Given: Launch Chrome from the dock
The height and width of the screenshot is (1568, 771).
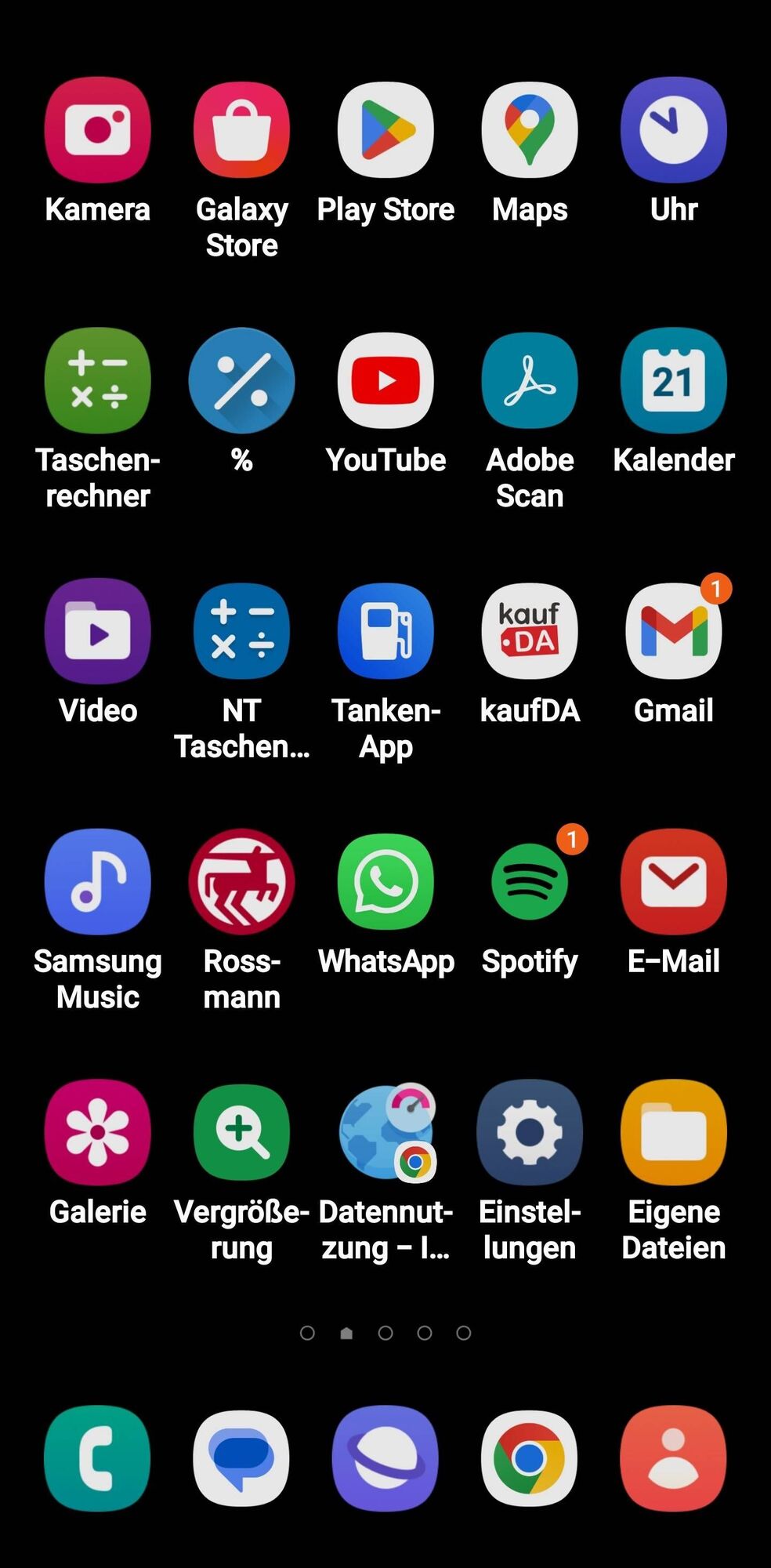Looking at the screenshot, I should pos(530,1455).
